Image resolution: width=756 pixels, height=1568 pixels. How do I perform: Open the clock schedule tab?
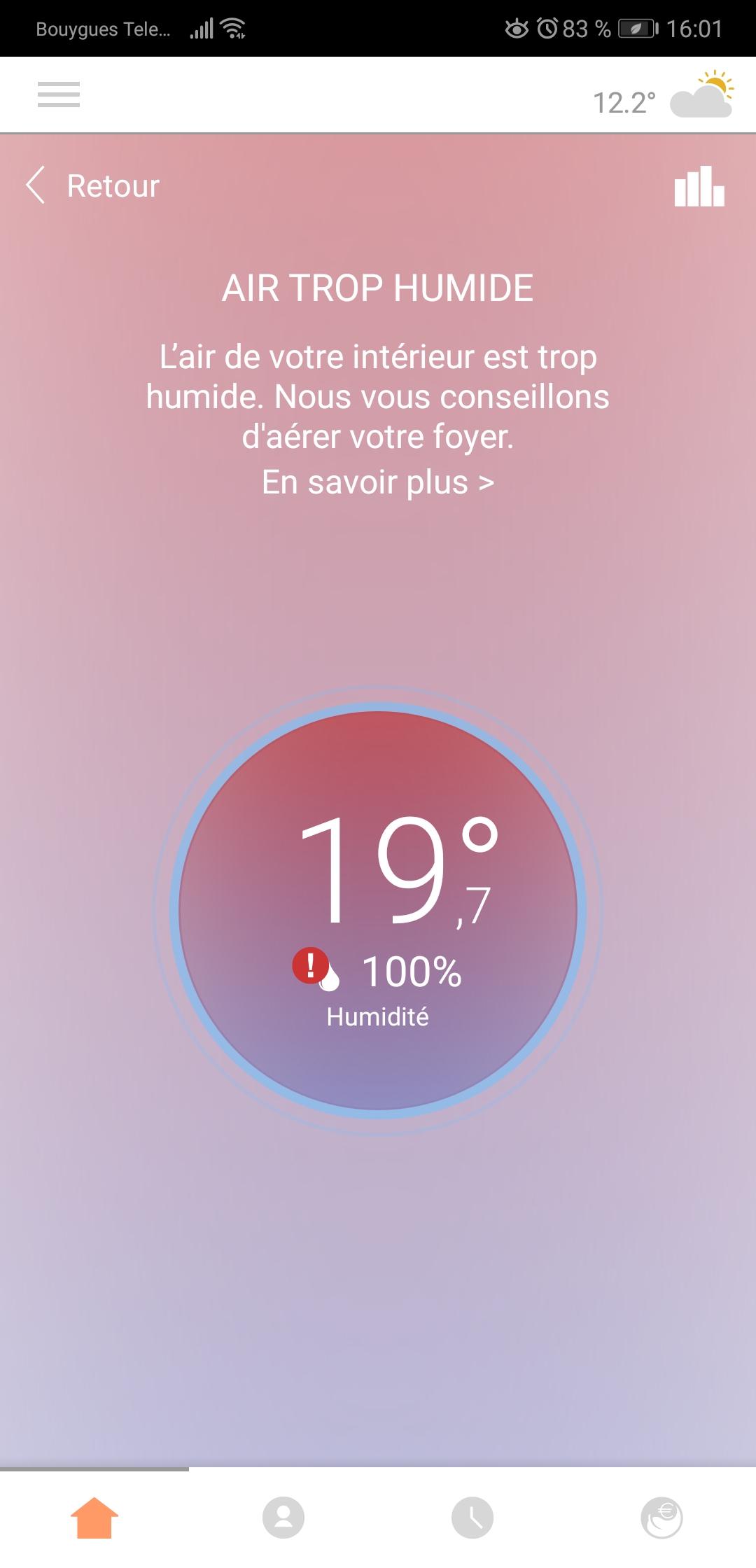coord(472,1518)
